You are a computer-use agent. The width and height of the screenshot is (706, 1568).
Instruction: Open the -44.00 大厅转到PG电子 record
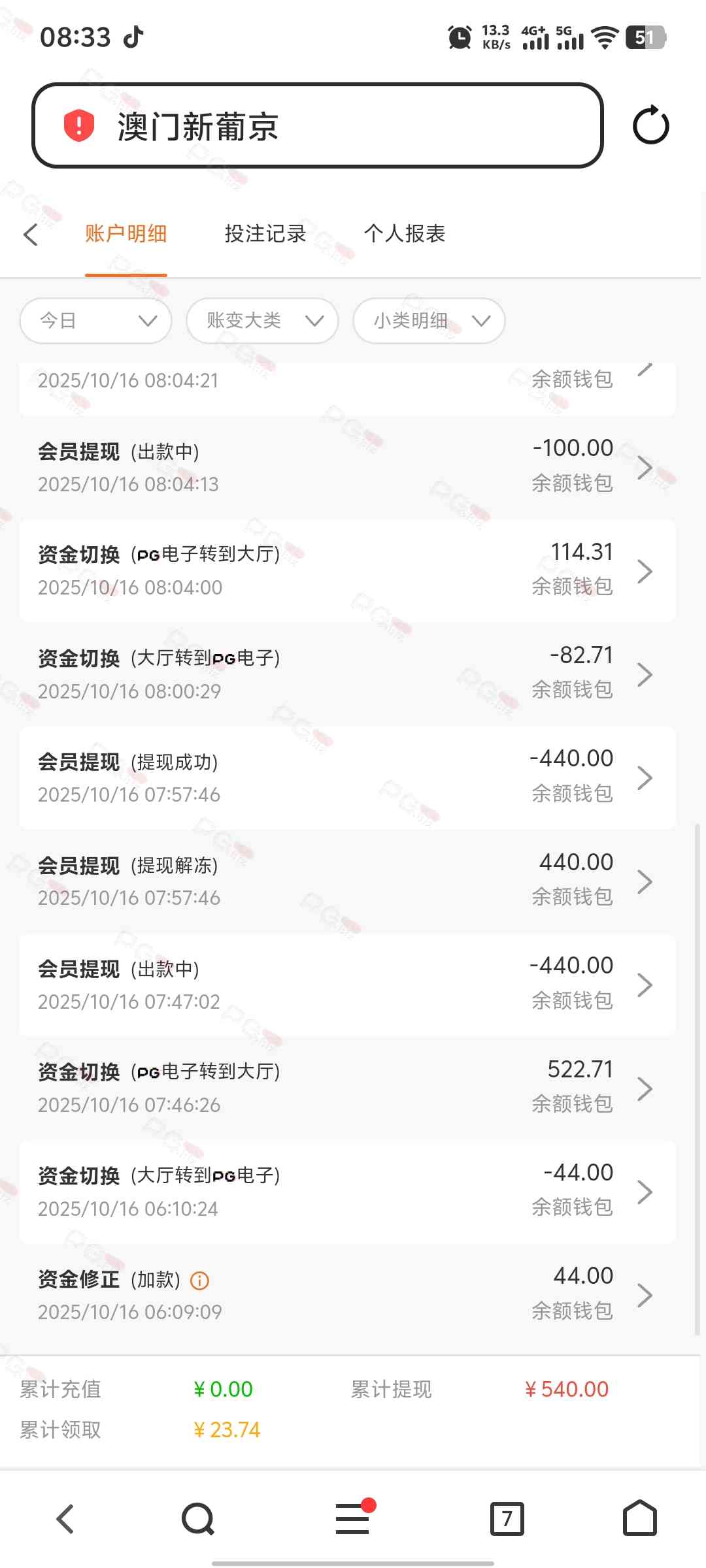tap(346, 1191)
